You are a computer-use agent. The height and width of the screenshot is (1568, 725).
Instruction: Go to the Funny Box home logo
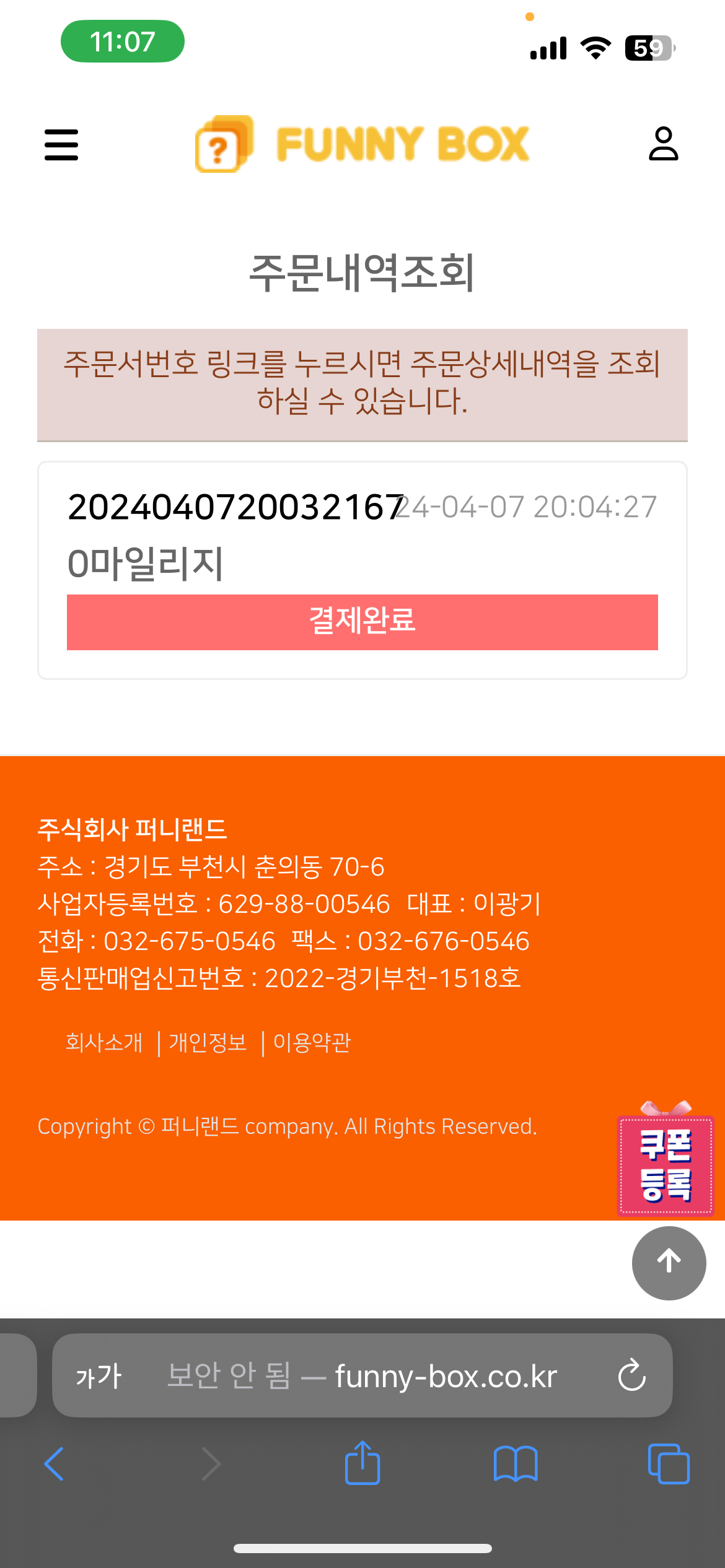(362, 144)
